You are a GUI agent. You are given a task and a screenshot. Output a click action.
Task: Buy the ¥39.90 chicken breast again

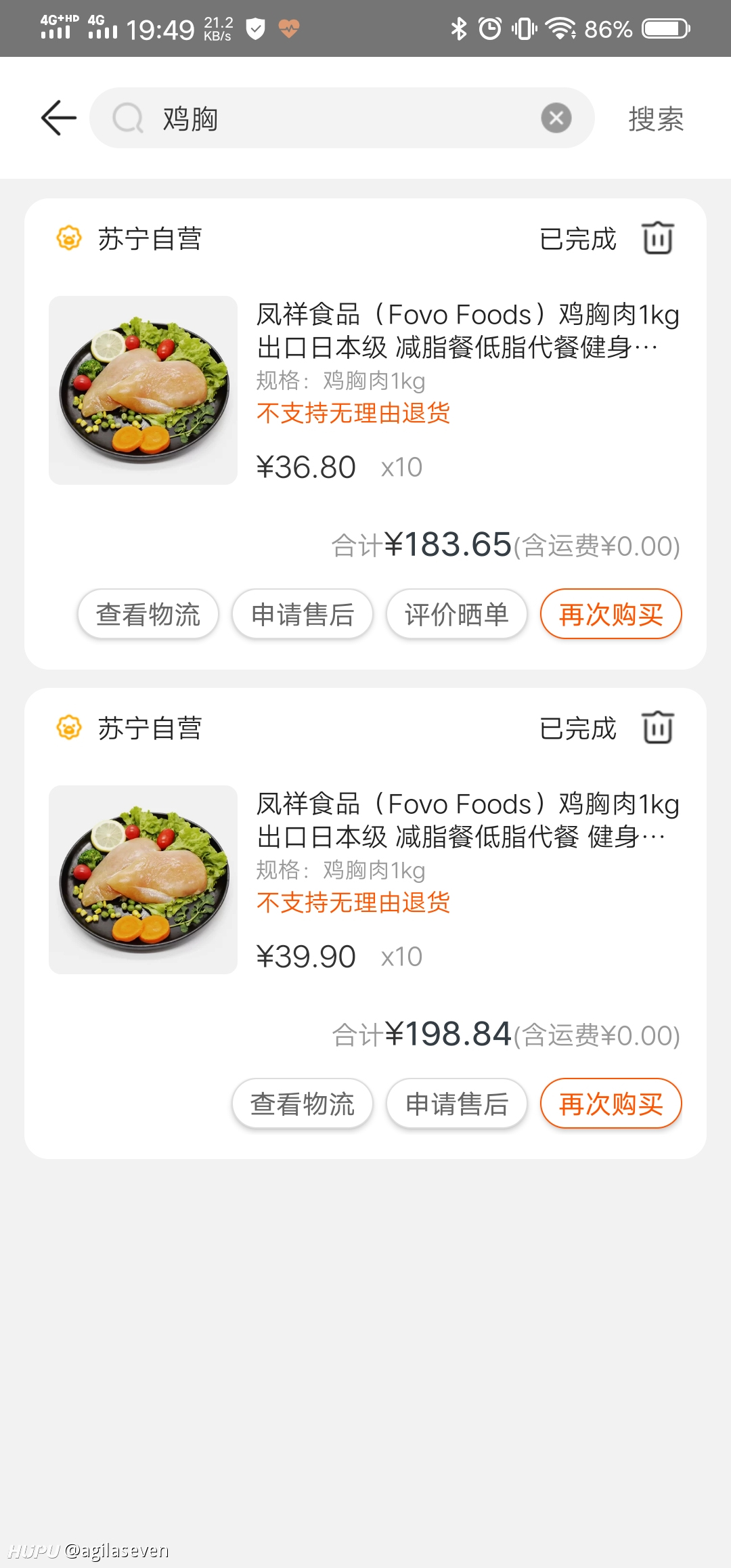[x=611, y=1104]
